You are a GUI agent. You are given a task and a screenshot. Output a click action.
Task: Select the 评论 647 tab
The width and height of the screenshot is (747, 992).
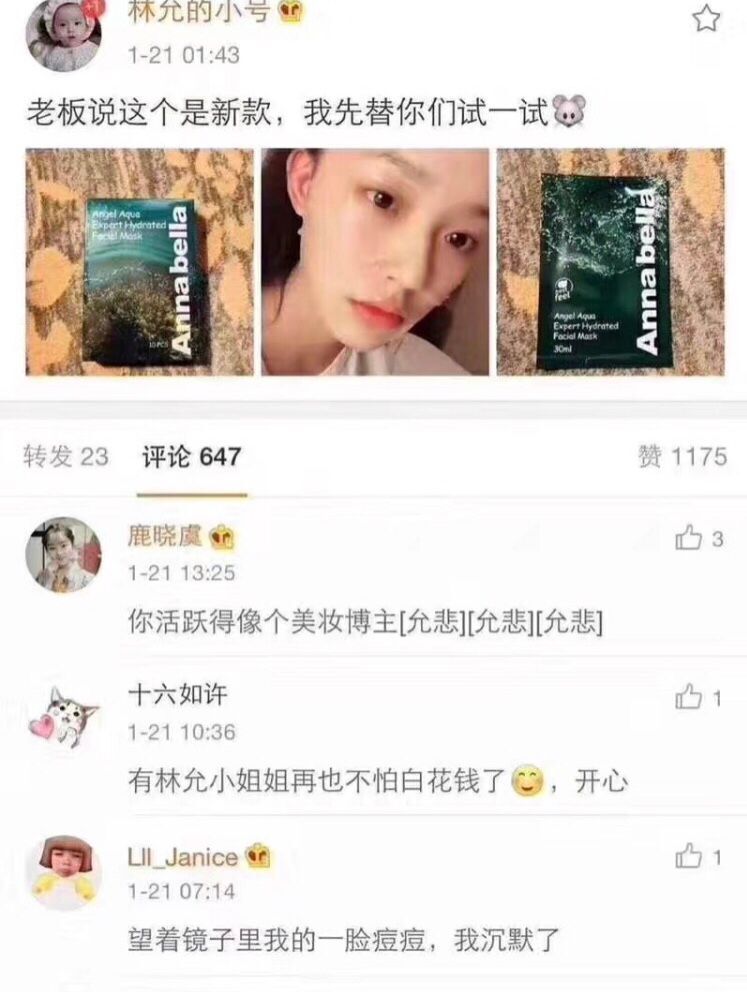[x=191, y=457]
